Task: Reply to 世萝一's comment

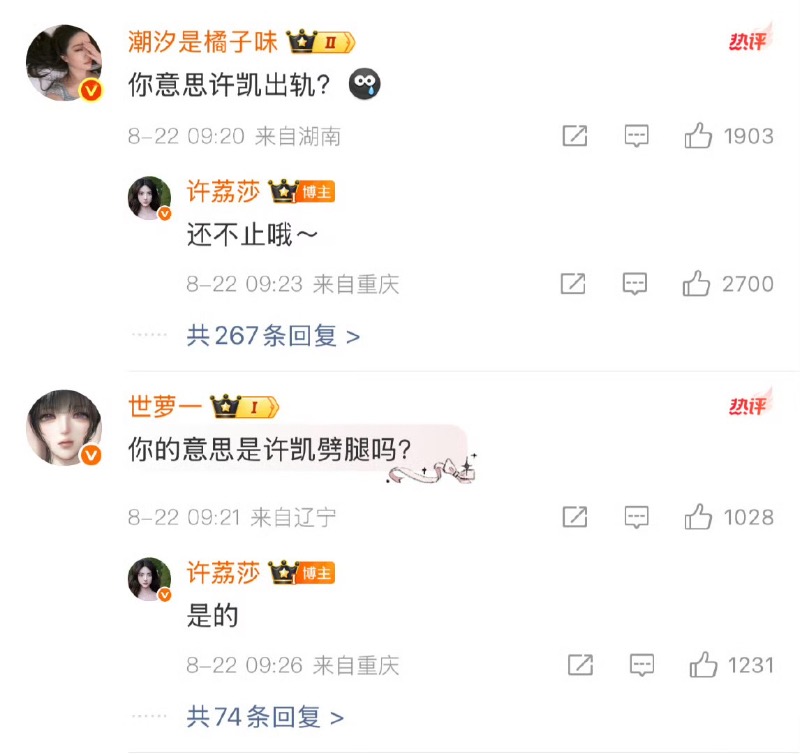Action: [x=637, y=517]
